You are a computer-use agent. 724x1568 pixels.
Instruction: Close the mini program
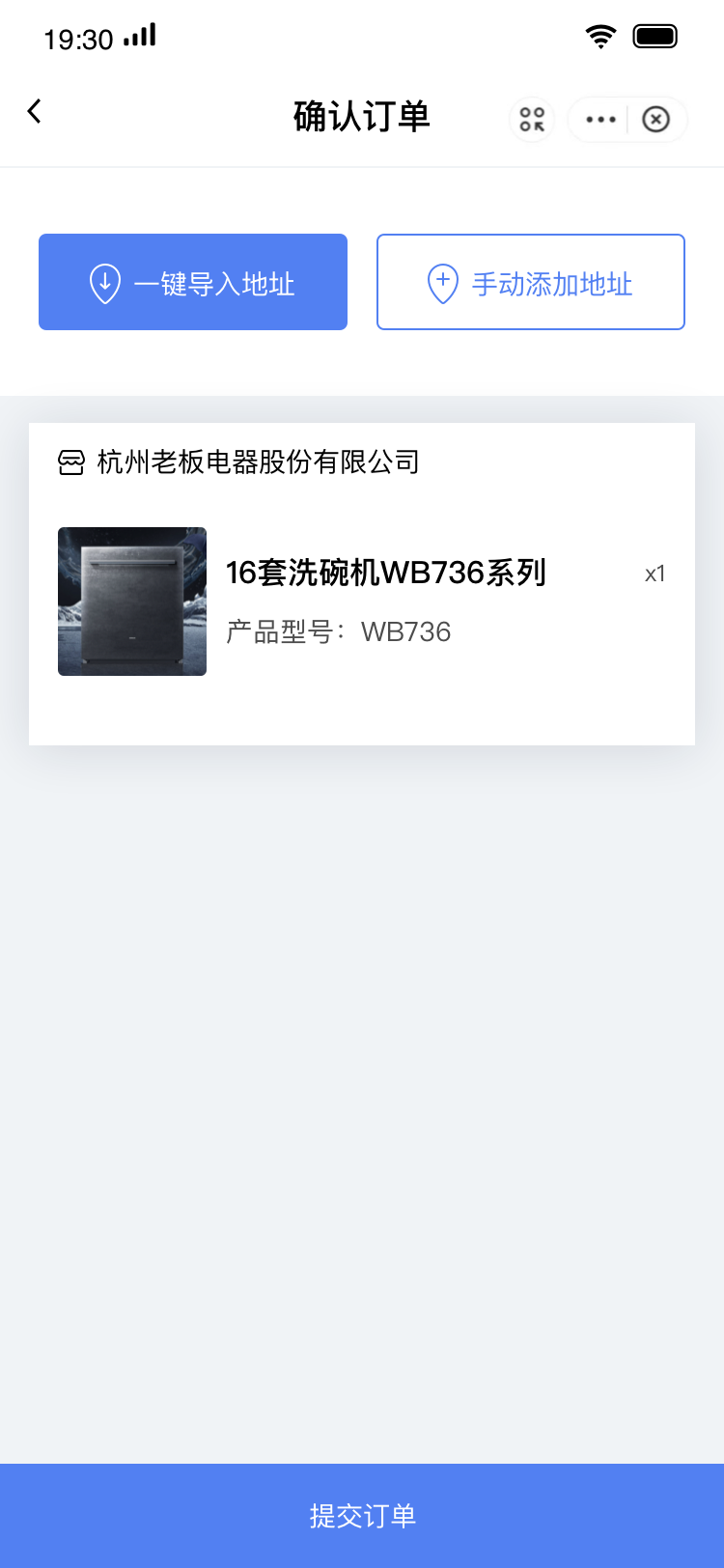[x=656, y=120]
